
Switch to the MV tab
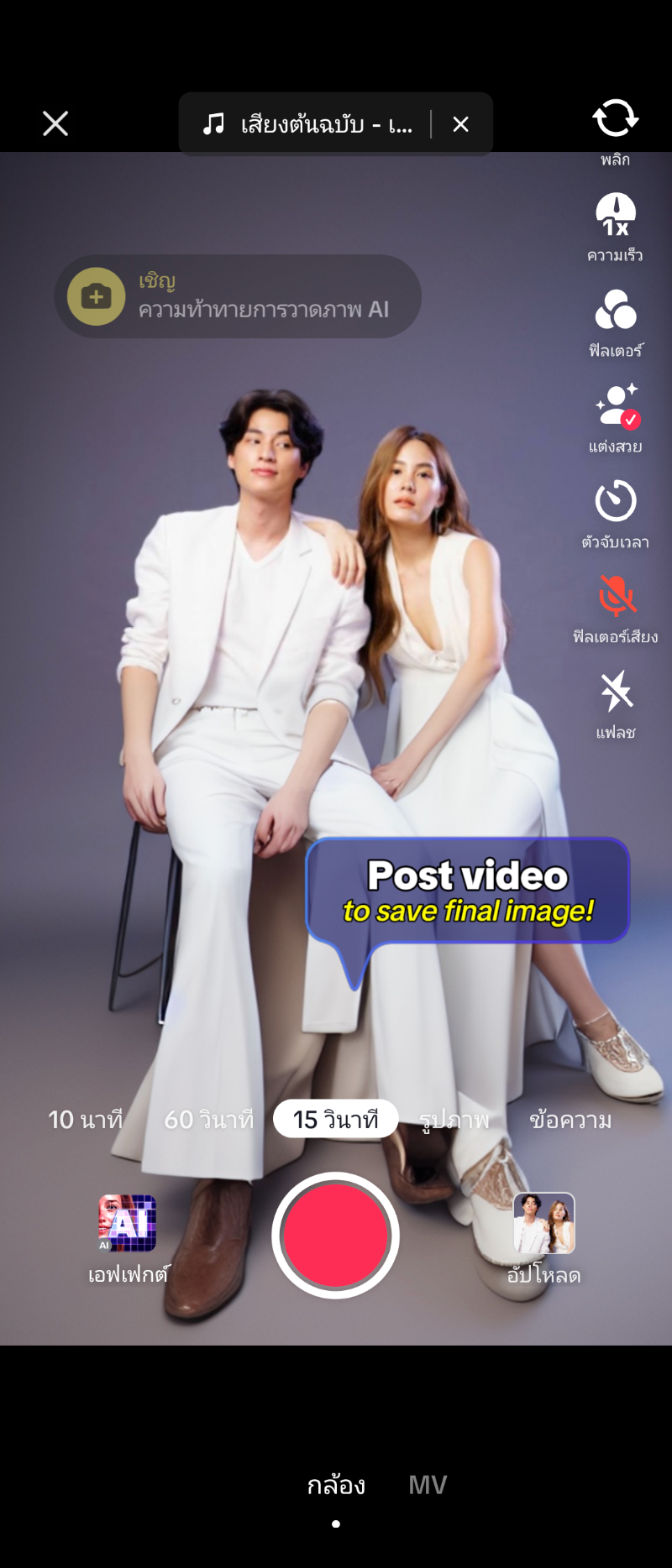[x=428, y=1486]
